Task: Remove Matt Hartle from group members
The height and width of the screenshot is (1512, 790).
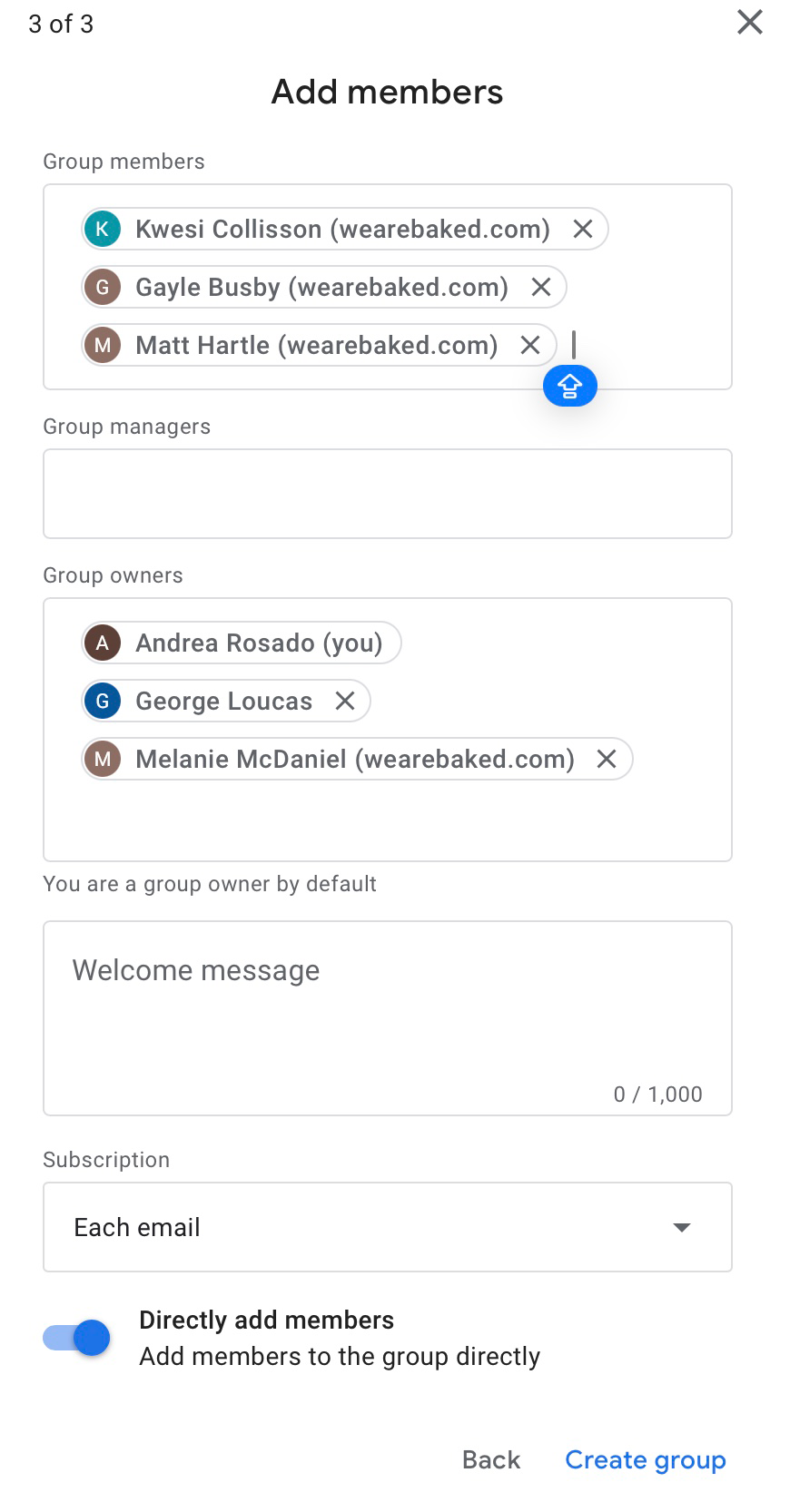Action: (x=530, y=345)
